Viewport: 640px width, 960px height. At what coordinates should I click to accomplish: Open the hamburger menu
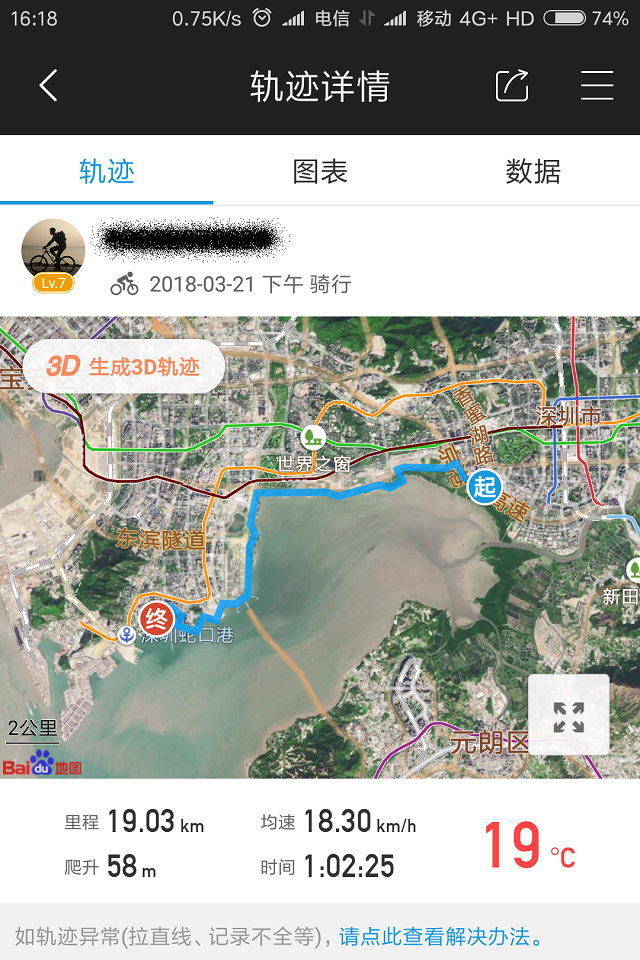(x=597, y=86)
